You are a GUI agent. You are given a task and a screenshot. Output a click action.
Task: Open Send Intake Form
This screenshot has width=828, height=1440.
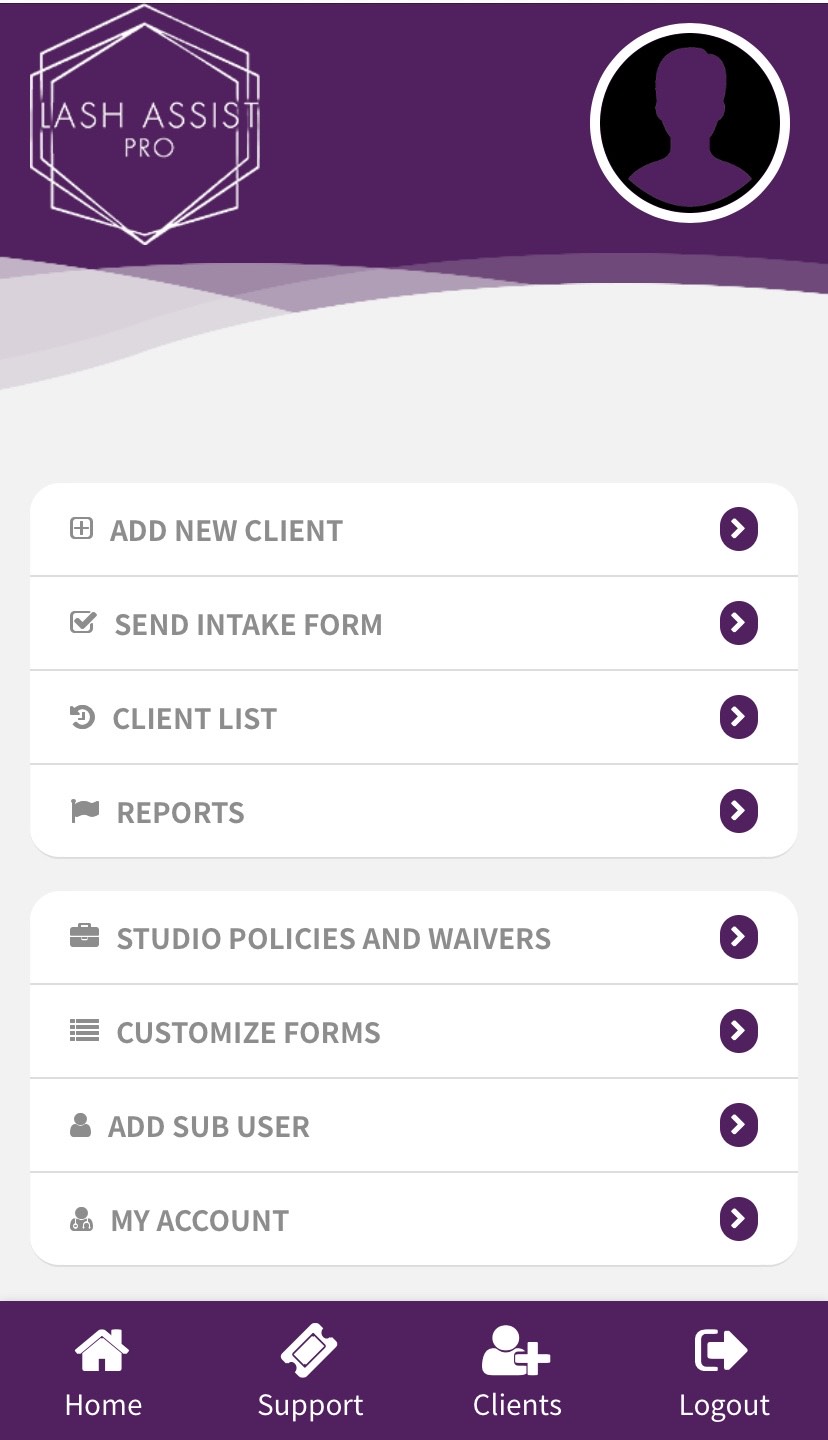(x=413, y=624)
